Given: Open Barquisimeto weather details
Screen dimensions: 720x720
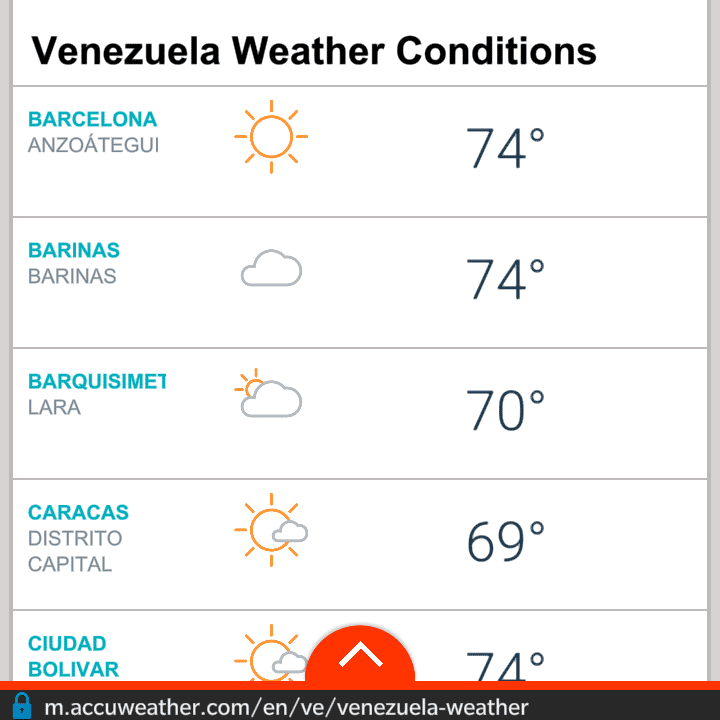Looking at the screenshot, I should pyautogui.click(x=96, y=382).
